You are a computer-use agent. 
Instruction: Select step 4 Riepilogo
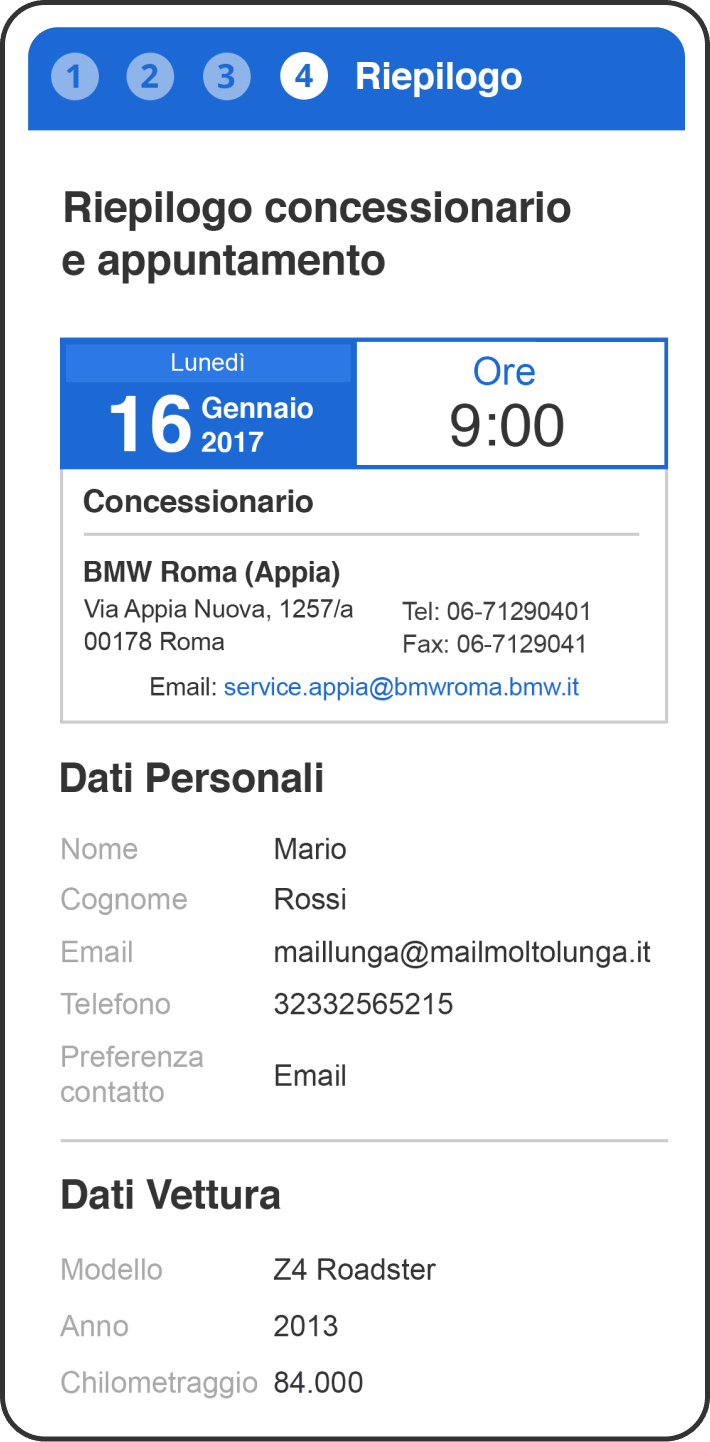click(304, 77)
